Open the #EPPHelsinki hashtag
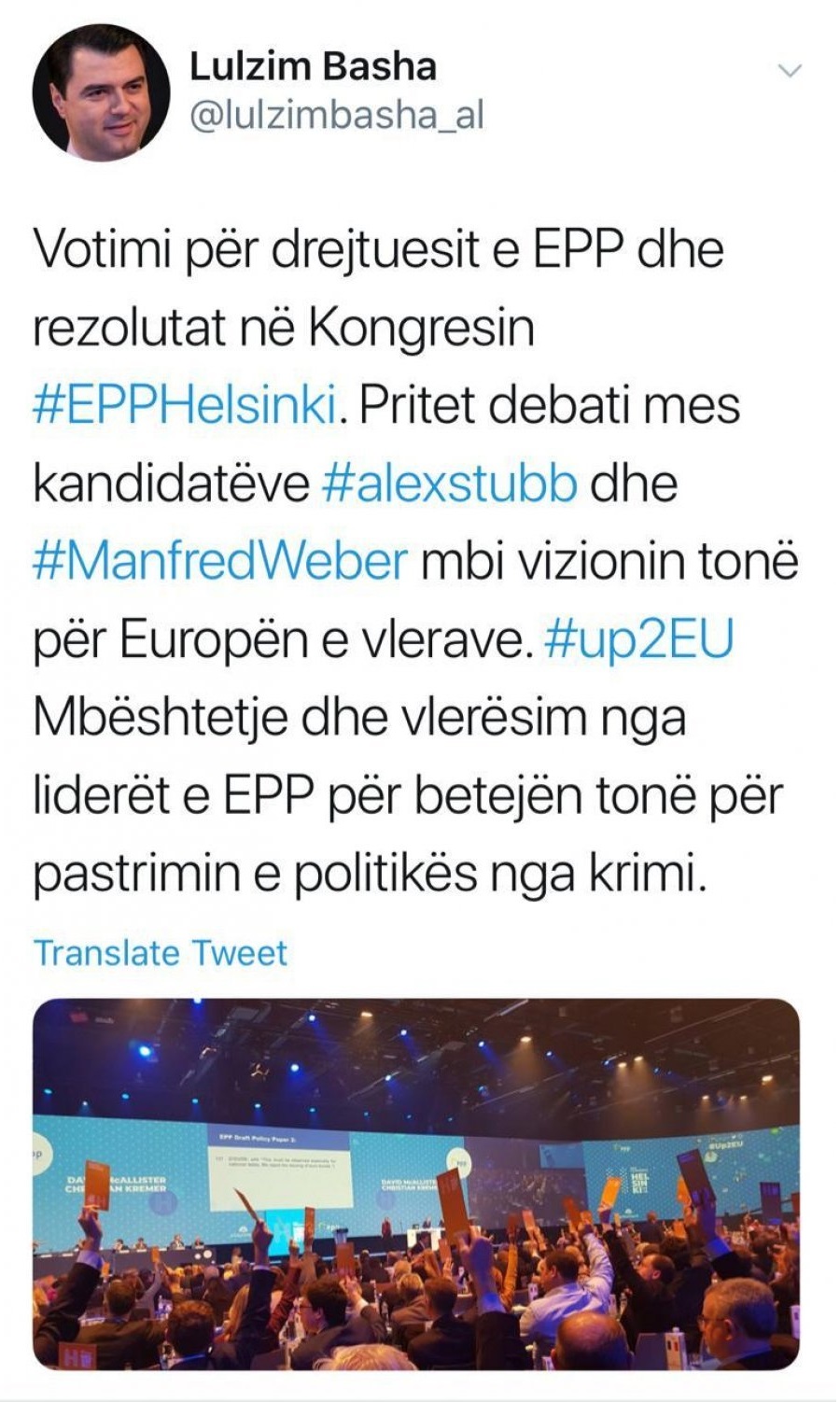Screen dimensions: 840x1402 pos(185,406)
